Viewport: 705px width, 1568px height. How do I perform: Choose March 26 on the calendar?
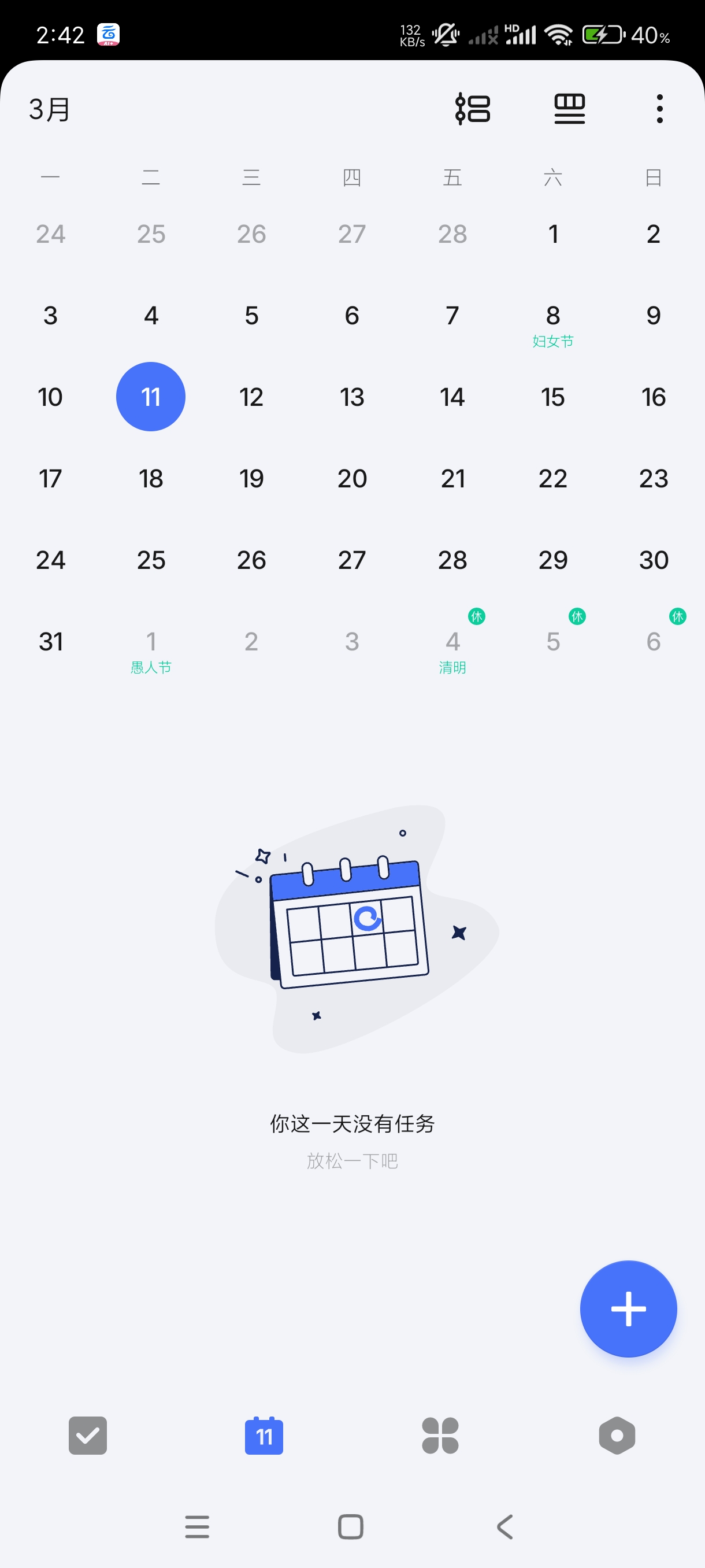point(251,561)
